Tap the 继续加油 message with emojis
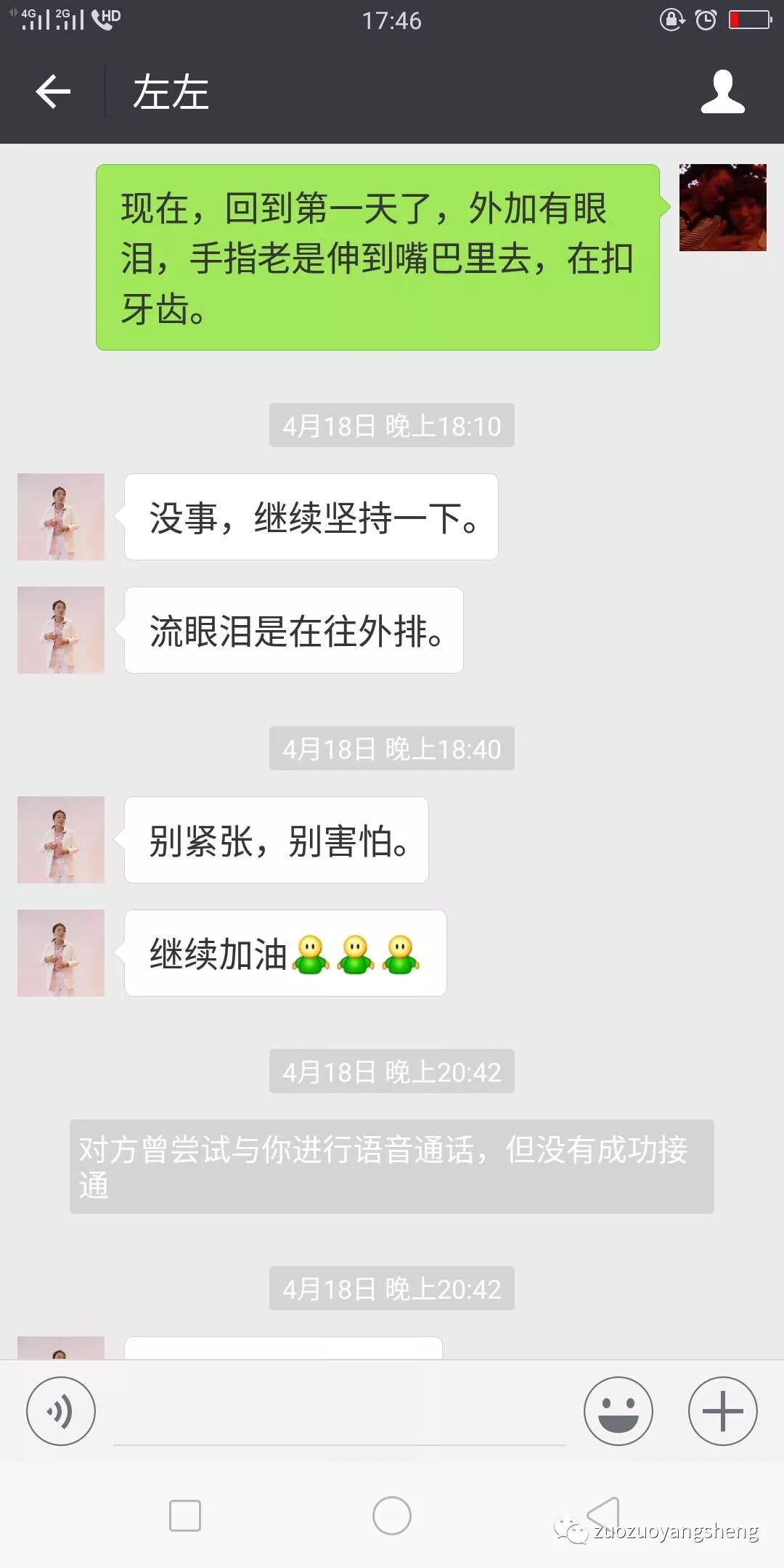784x1568 pixels. click(283, 953)
